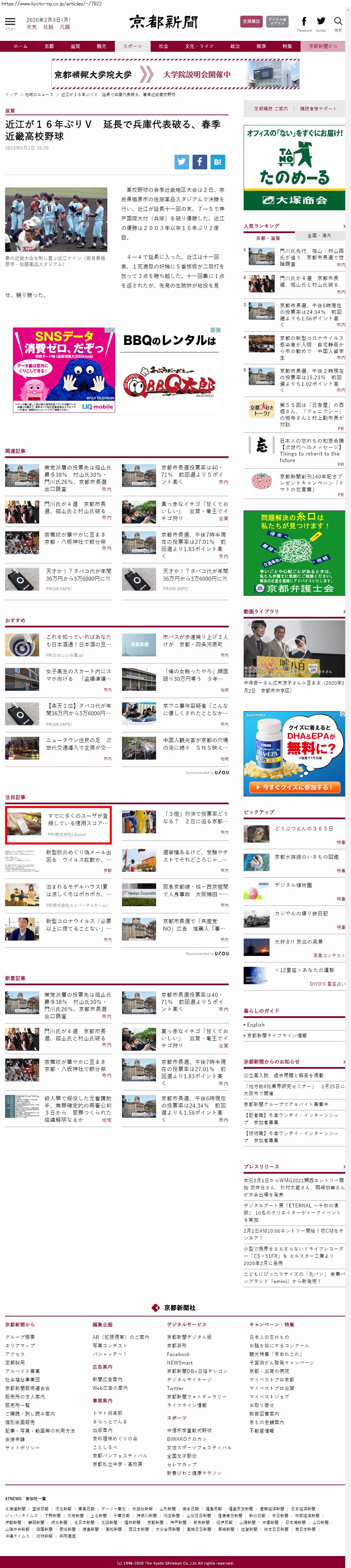The width and height of the screenshot is (351, 1568).
Task: Bookmark the article with Hatena B!
Action: (217, 162)
